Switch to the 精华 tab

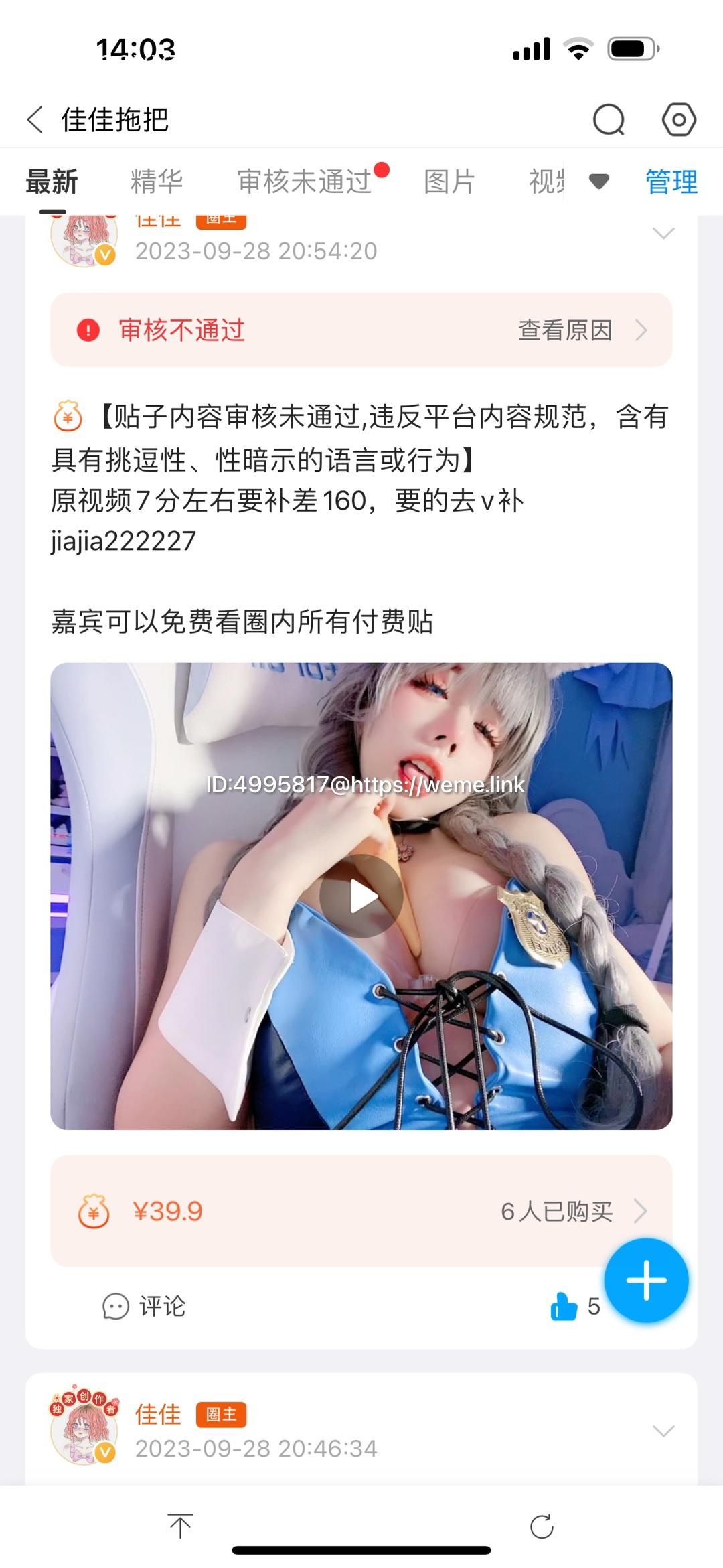[157, 182]
